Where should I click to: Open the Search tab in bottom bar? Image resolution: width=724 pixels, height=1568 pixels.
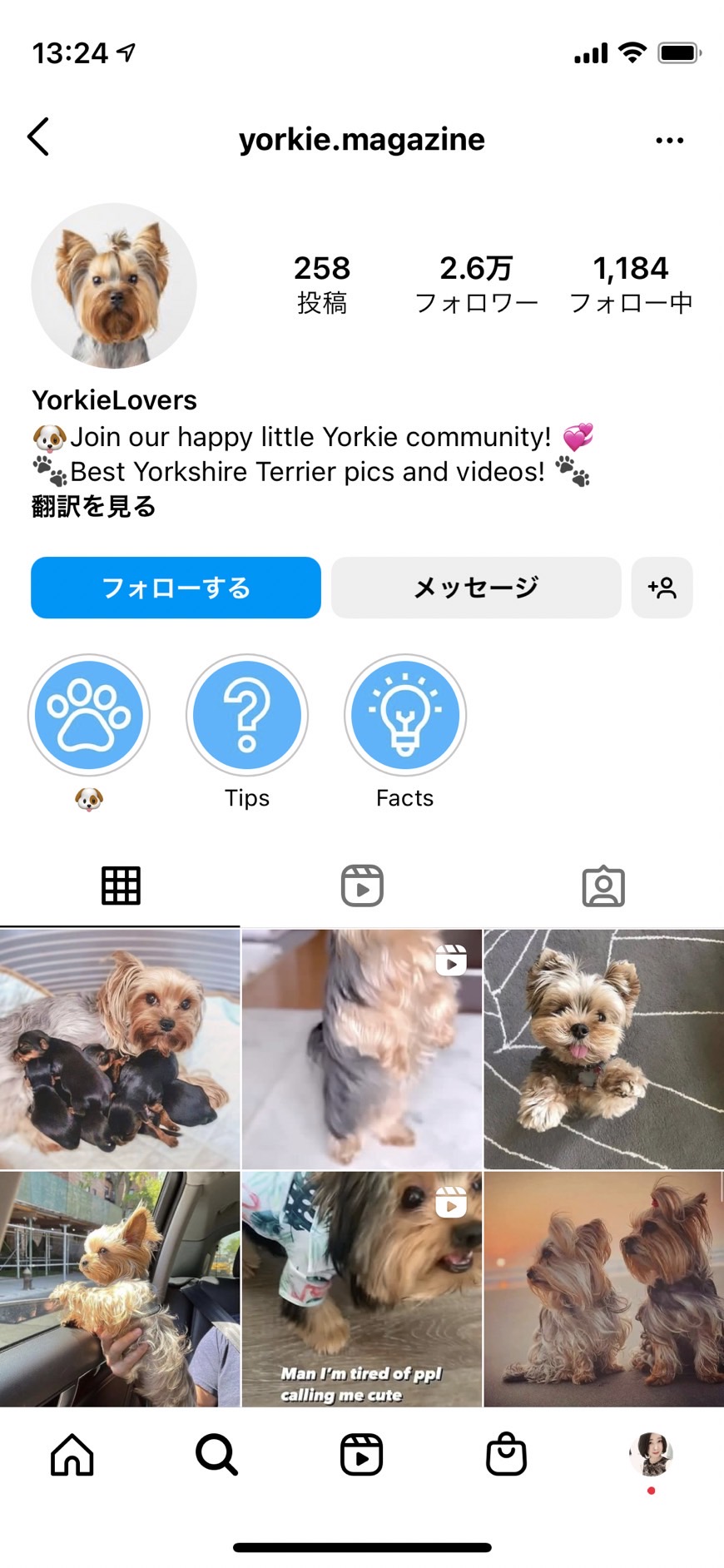[x=217, y=1455]
